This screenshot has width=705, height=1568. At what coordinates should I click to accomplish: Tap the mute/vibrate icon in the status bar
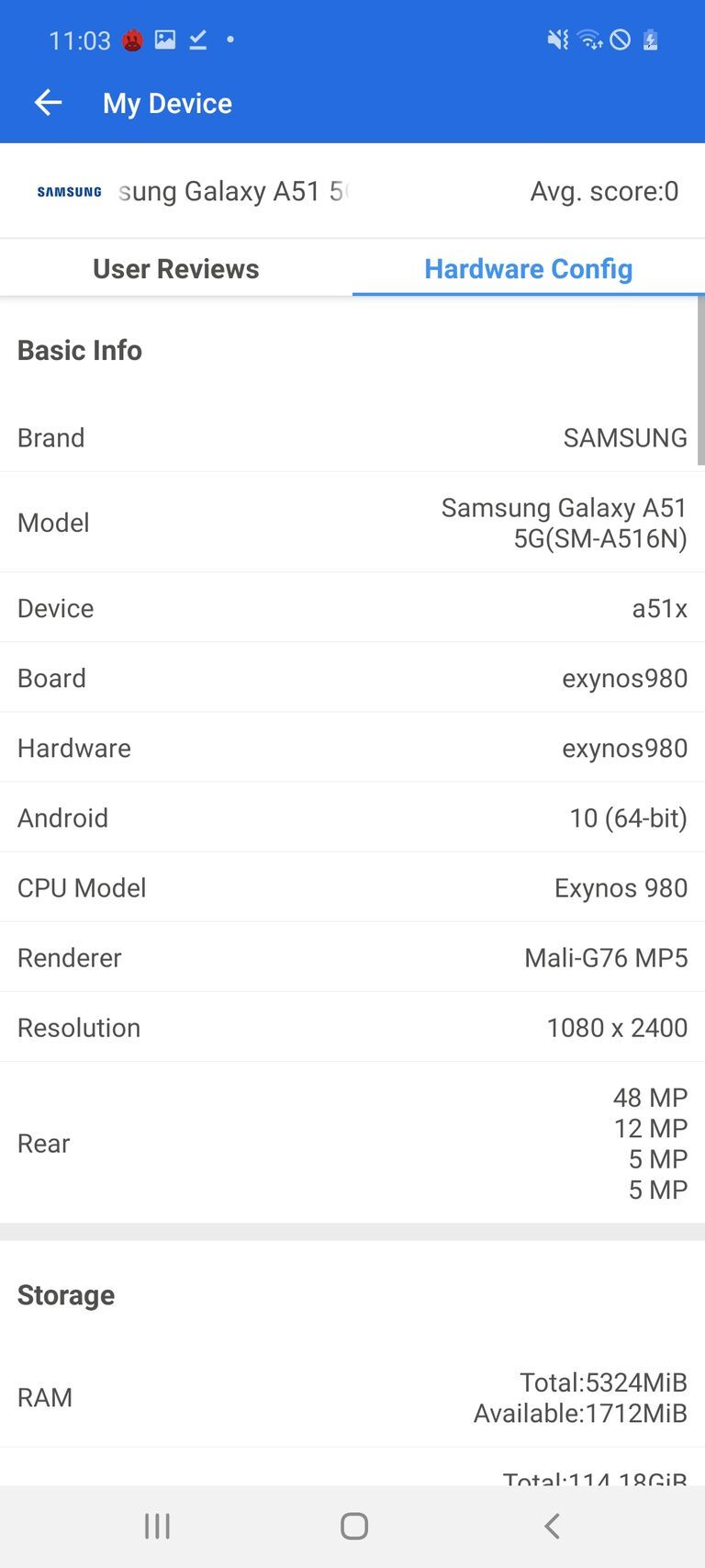click(x=556, y=39)
